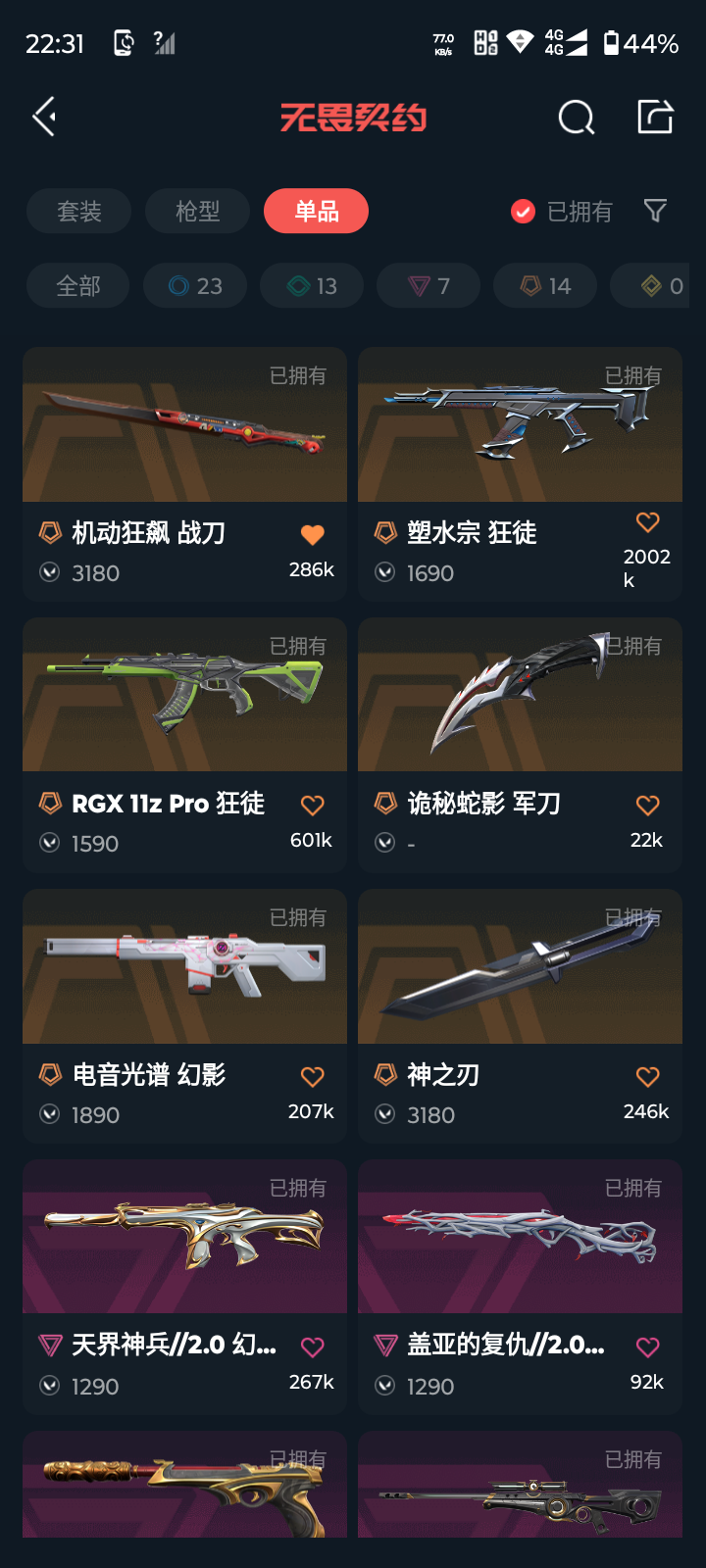
Task: Select the 单品 tab
Action: pyautogui.click(x=316, y=211)
